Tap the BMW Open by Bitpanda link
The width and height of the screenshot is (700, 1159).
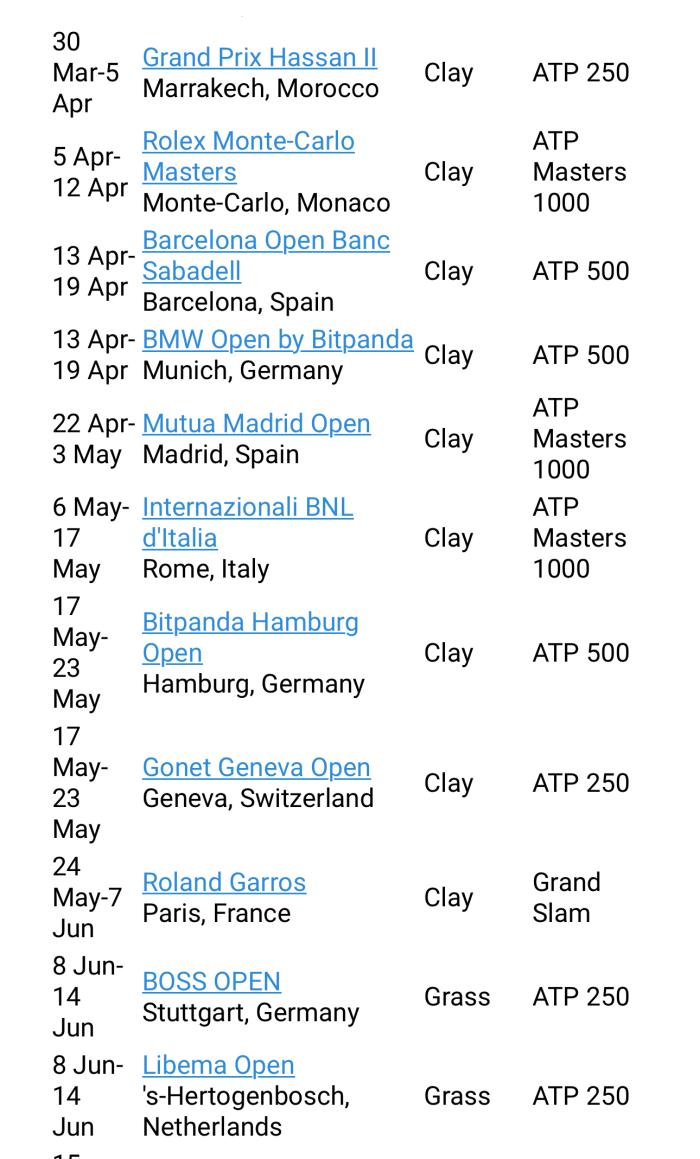pyautogui.click(x=277, y=339)
